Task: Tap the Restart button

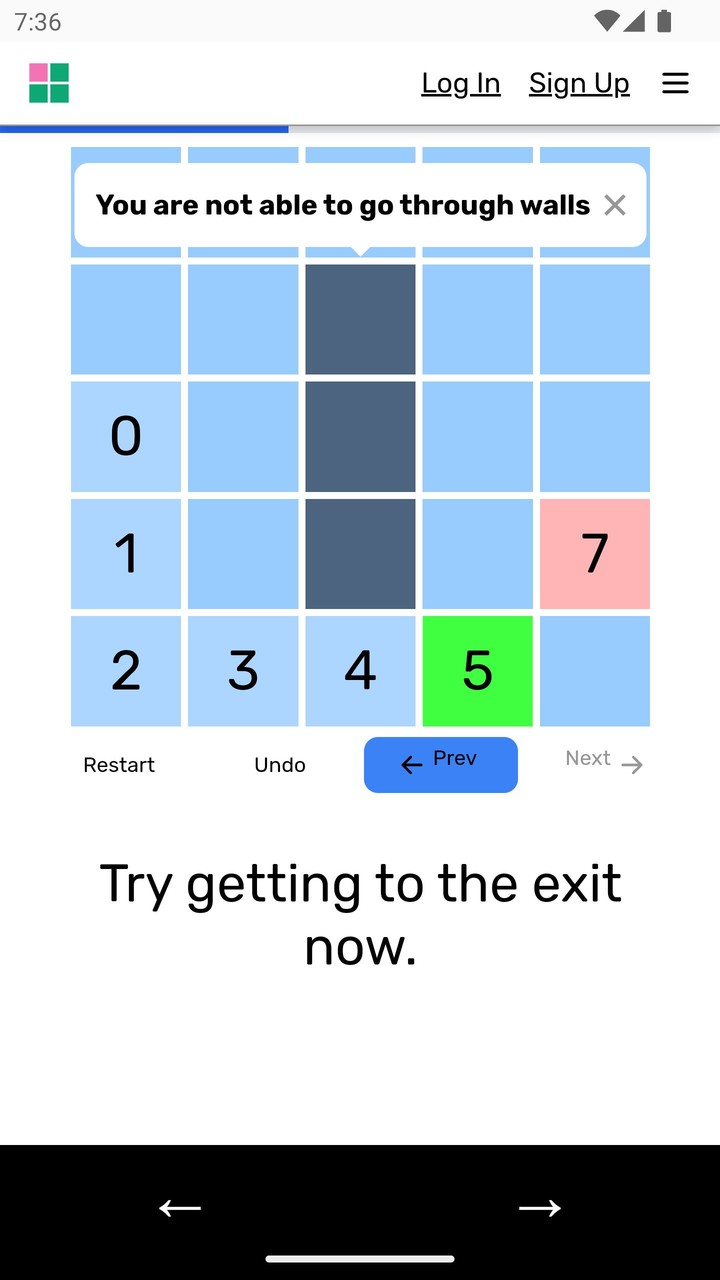Action: pyautogui.click(x=119, y=765)
